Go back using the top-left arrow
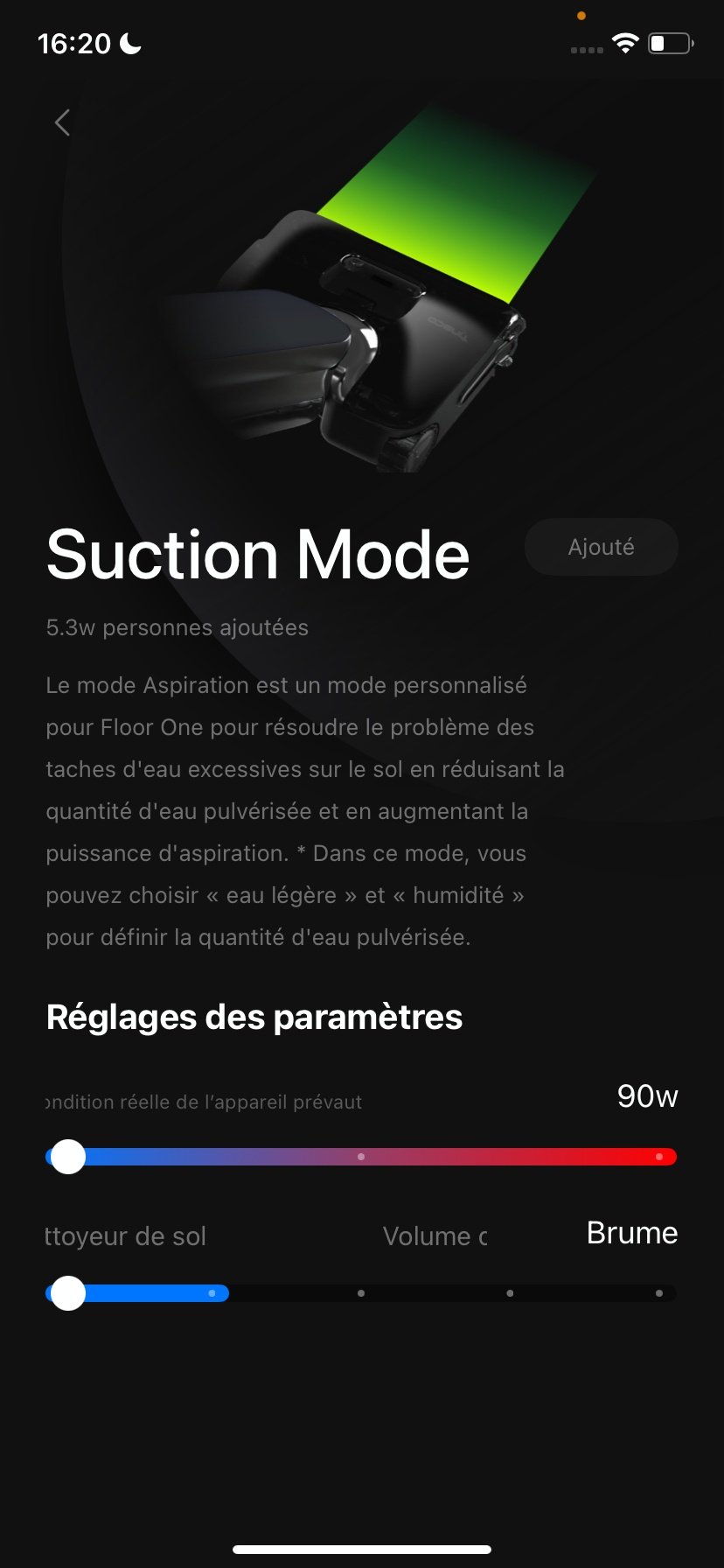The width and height of the screenshot is (724, 1568). click(x=62, y=122)
